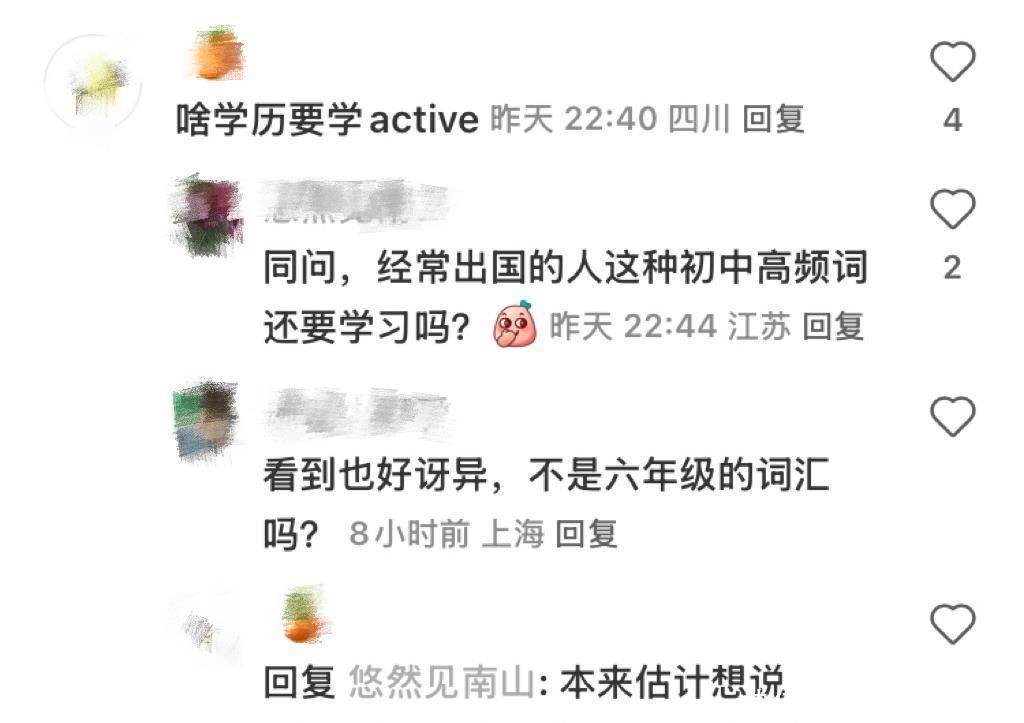Open the avatar of the 上海 commenter
Viewport: 1024px width, 723px height.
[205, 421]
